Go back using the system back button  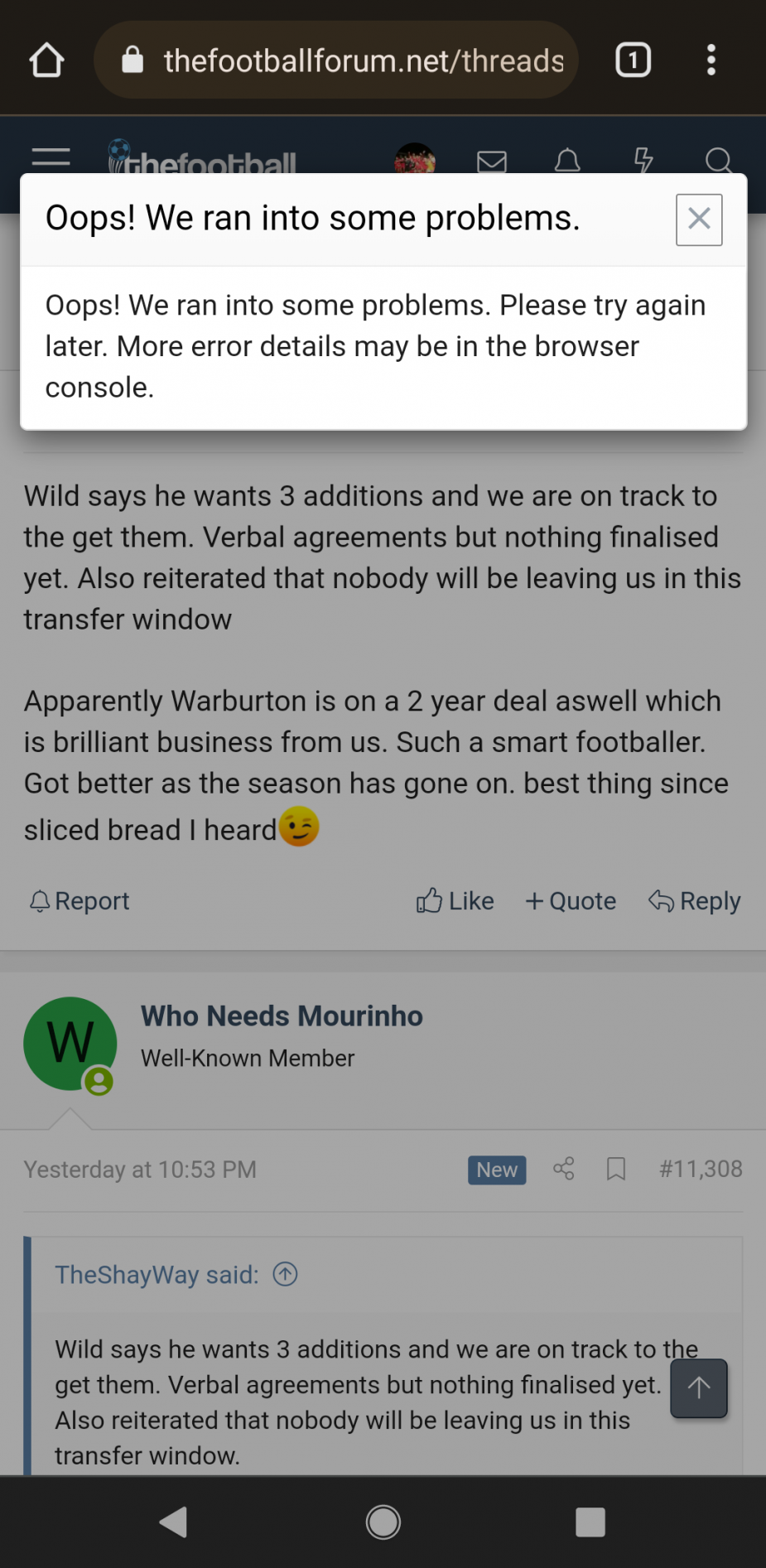(x=173, y=1522)
